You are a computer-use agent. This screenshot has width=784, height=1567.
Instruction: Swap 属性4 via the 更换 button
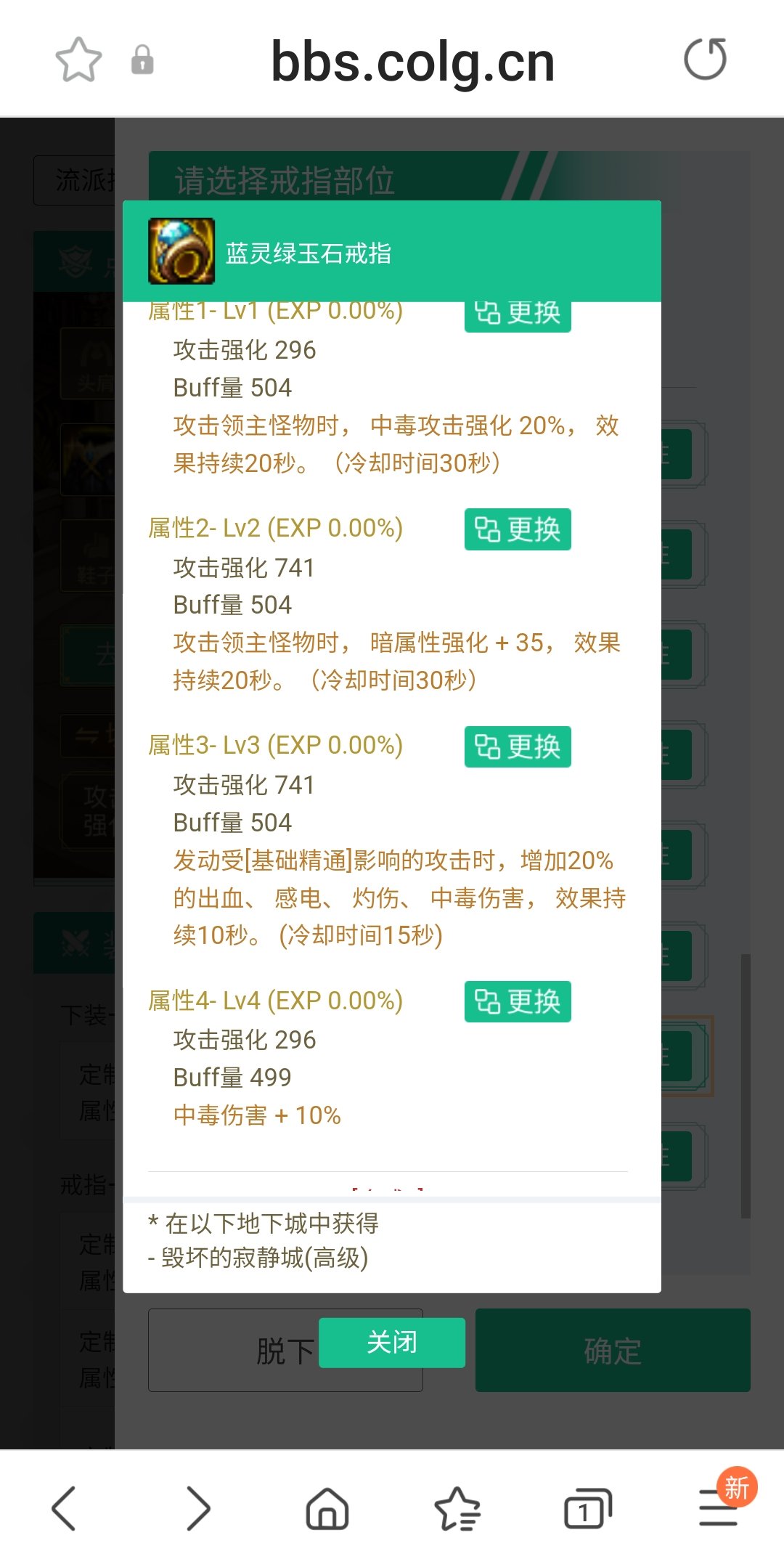click(x=518, y=1001)
